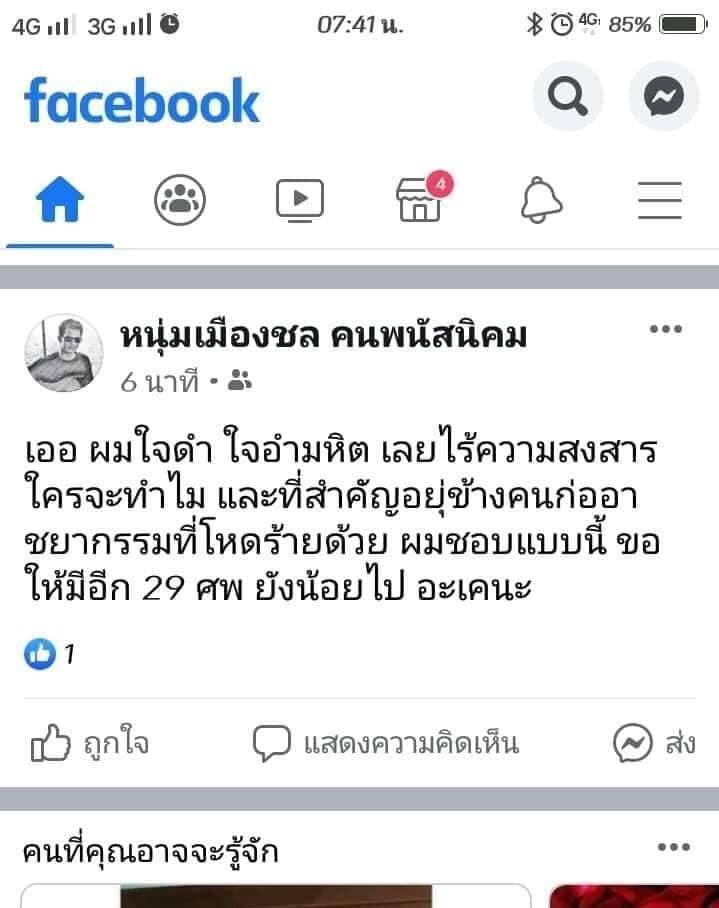Switch to the Groups tab
Screen dimensions: 719x908
[x=180, y=200]
